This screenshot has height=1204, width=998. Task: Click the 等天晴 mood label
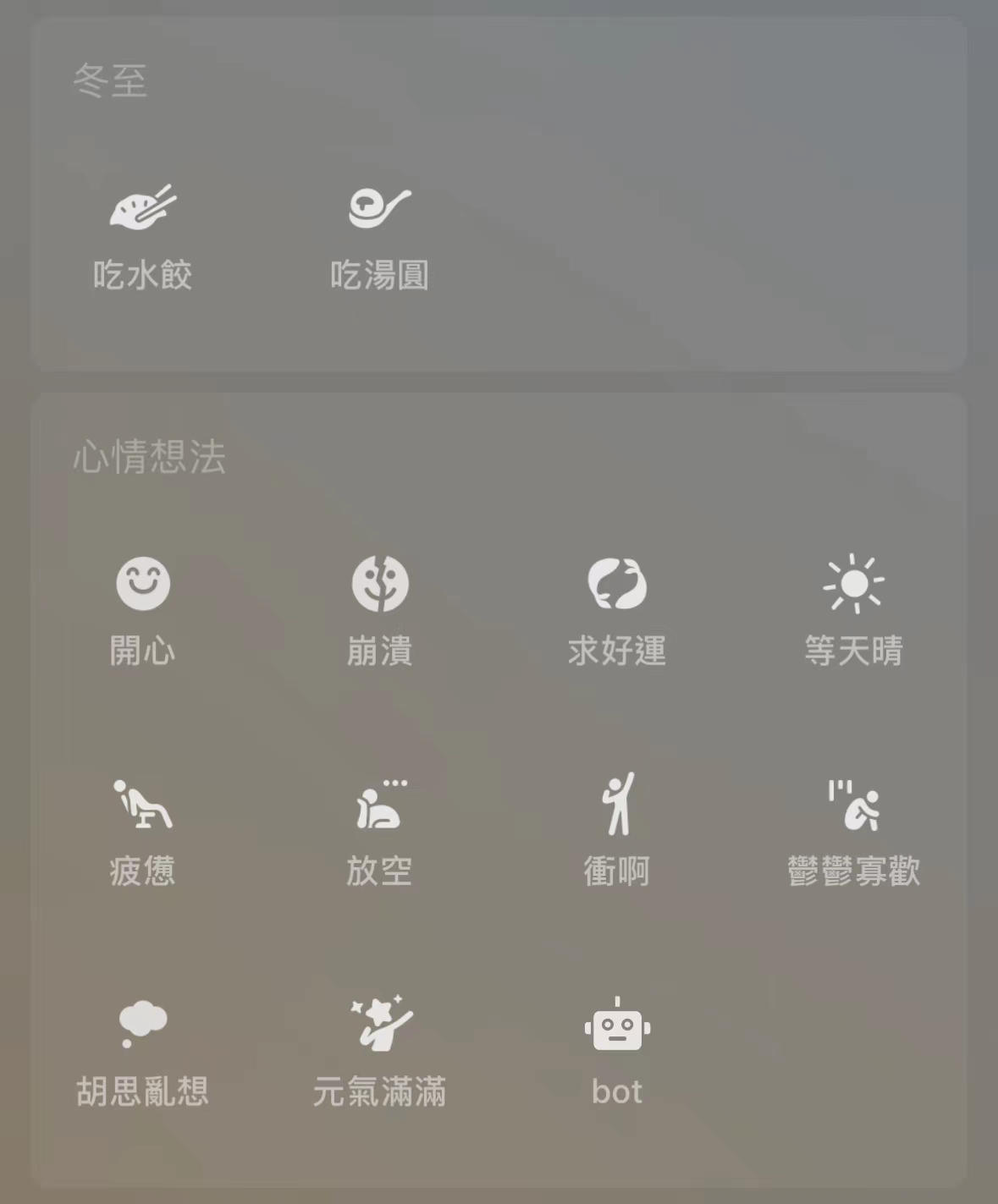point(854,651)
